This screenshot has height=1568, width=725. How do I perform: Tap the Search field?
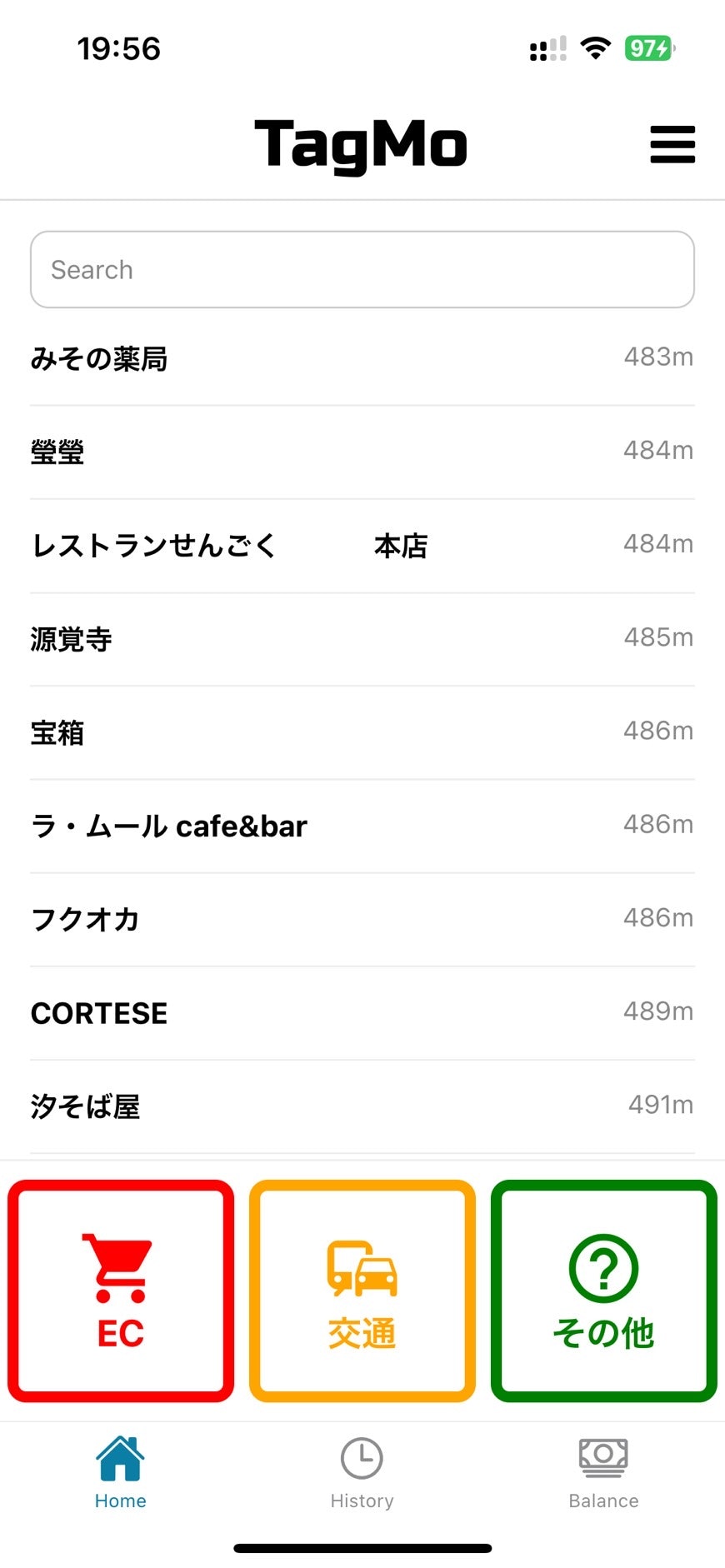362,270
